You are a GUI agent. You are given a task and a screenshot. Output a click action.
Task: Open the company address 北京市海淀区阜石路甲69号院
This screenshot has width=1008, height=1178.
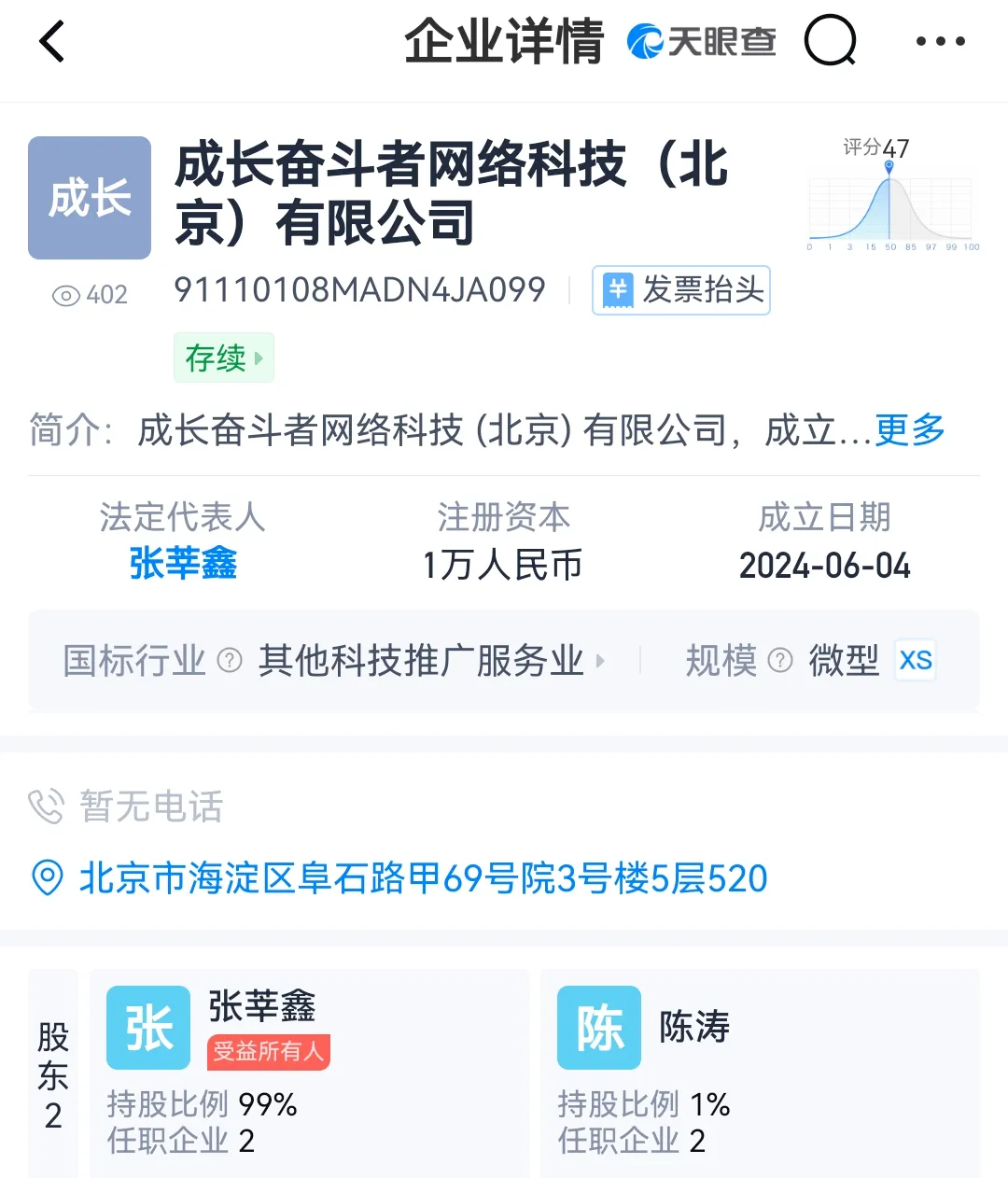(x=423, y=878)
